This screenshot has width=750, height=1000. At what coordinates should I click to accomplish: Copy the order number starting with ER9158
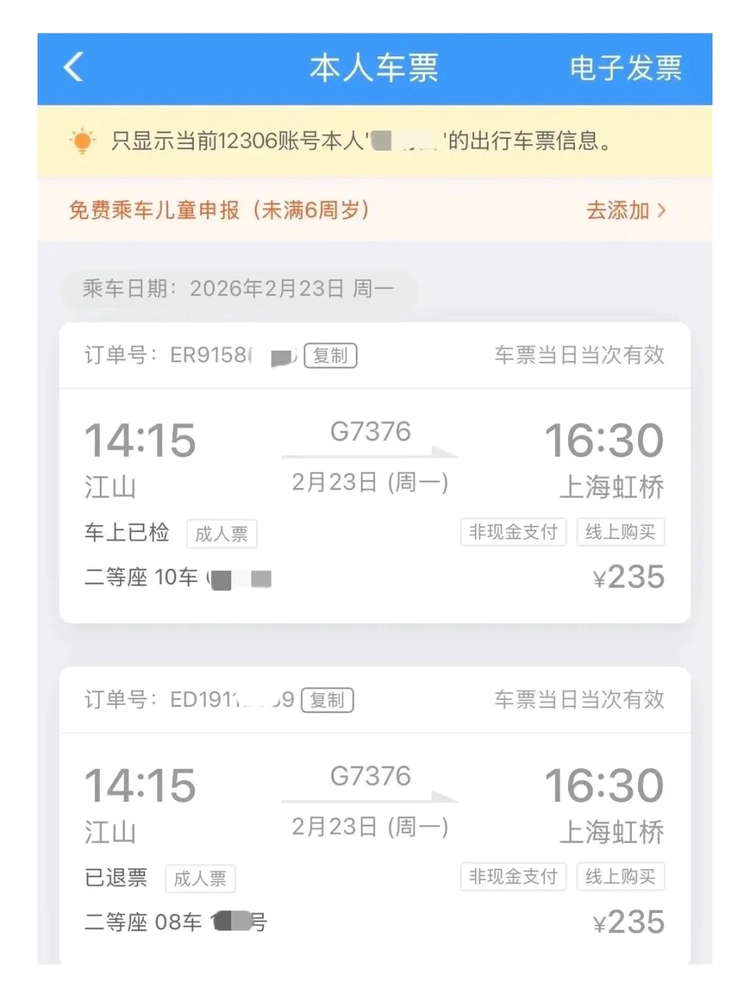pos(330,355)
